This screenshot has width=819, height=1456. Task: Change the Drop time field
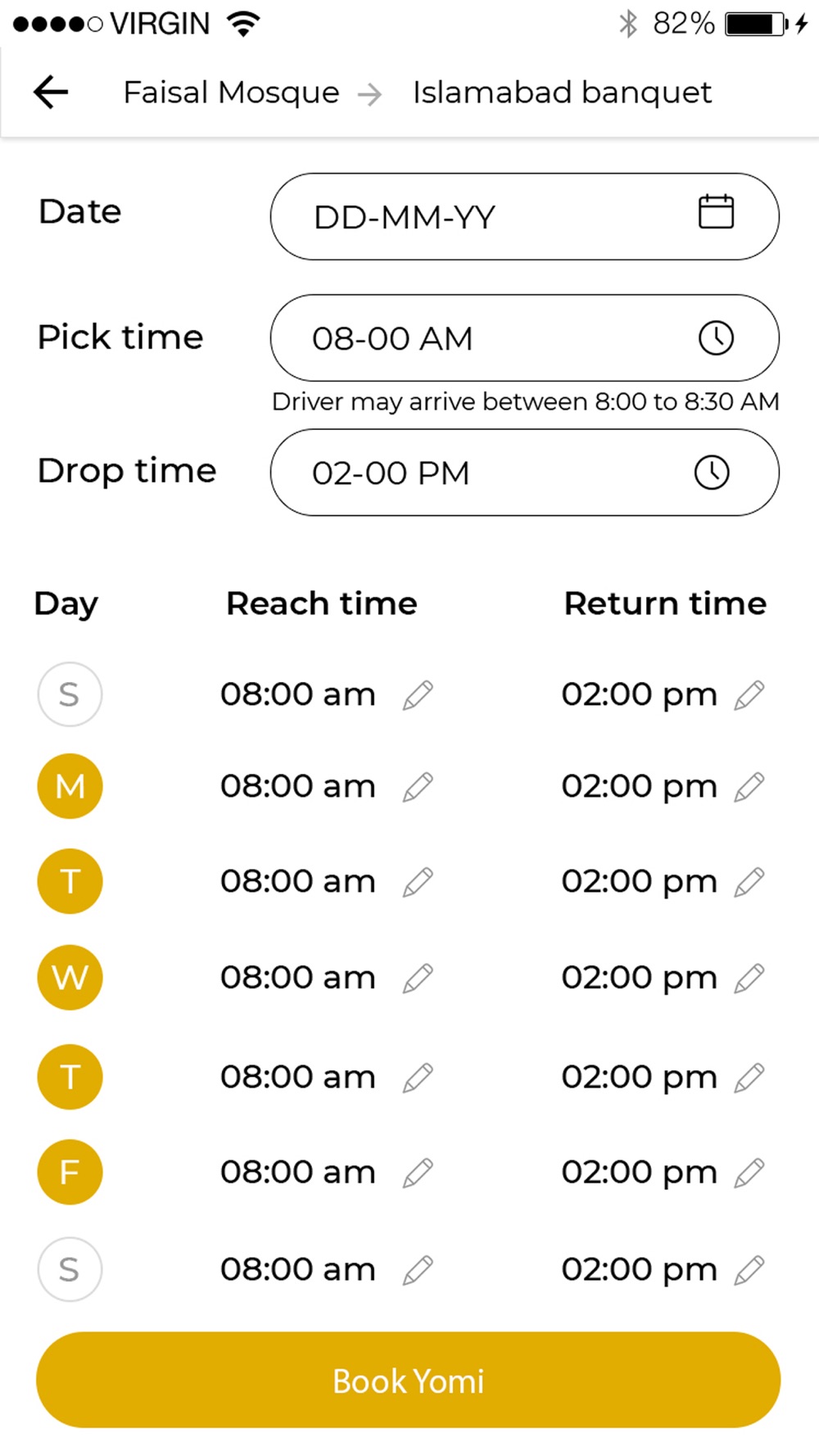(x=524, y=473)
